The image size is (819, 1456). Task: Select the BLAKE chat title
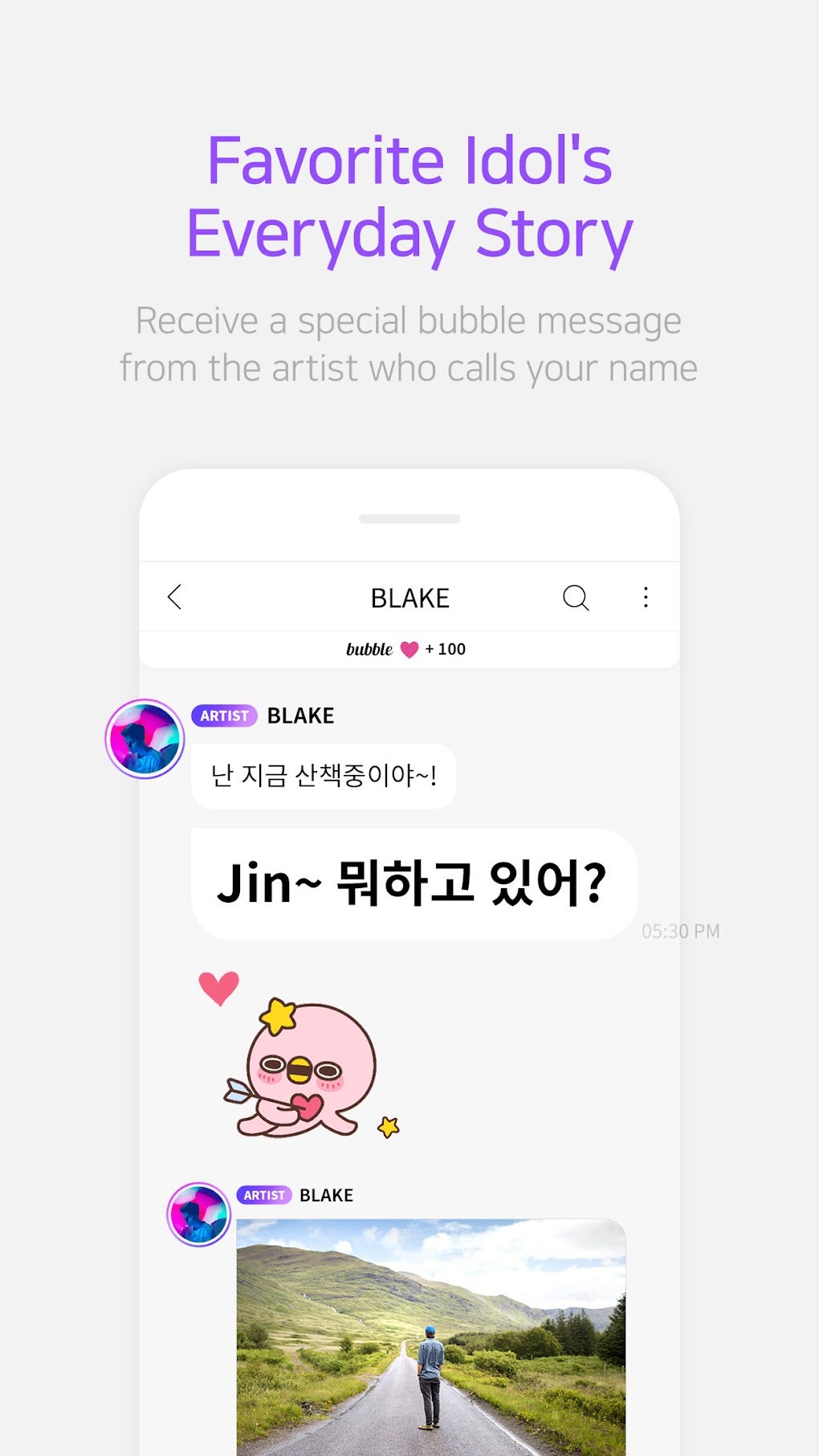pyautogui.click(x=410, y=597)
